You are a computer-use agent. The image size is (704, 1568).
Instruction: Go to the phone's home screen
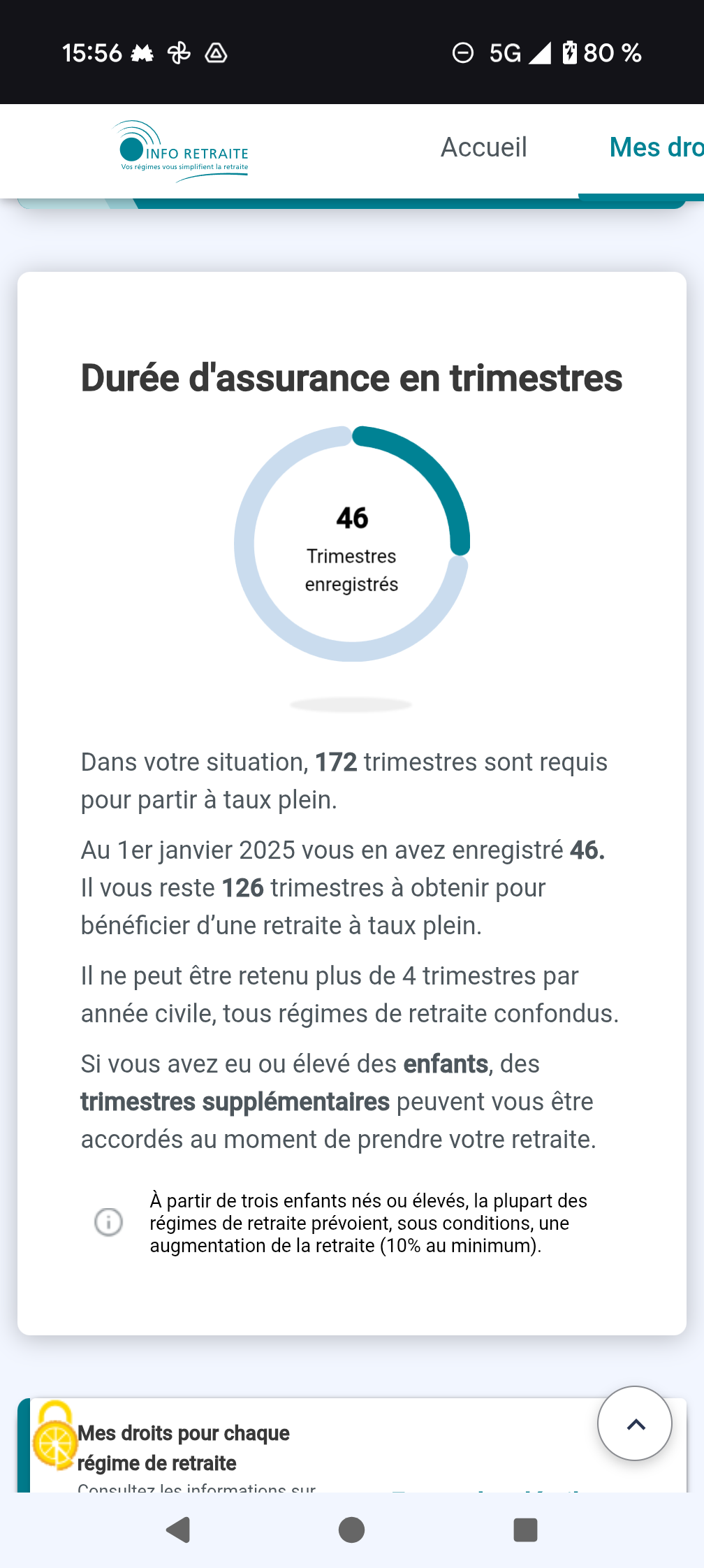point(351,1530)
